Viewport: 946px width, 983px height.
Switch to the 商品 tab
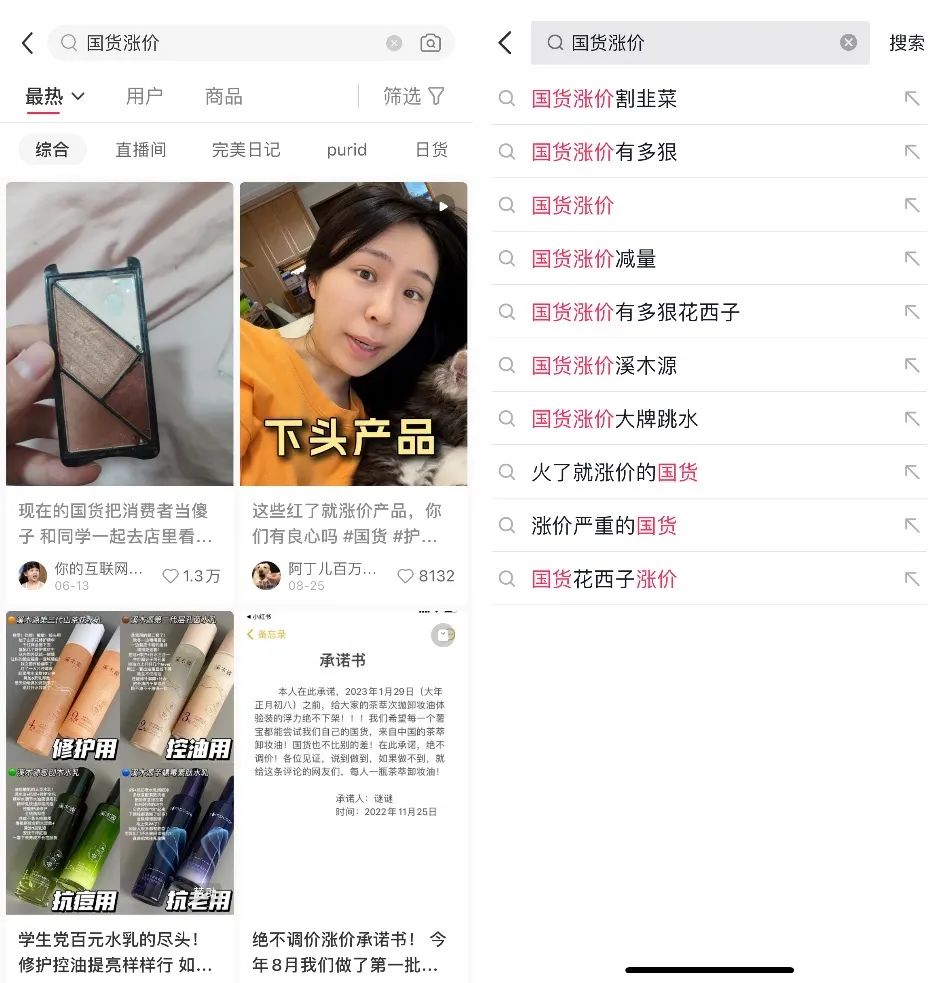(x=223, y=96)
